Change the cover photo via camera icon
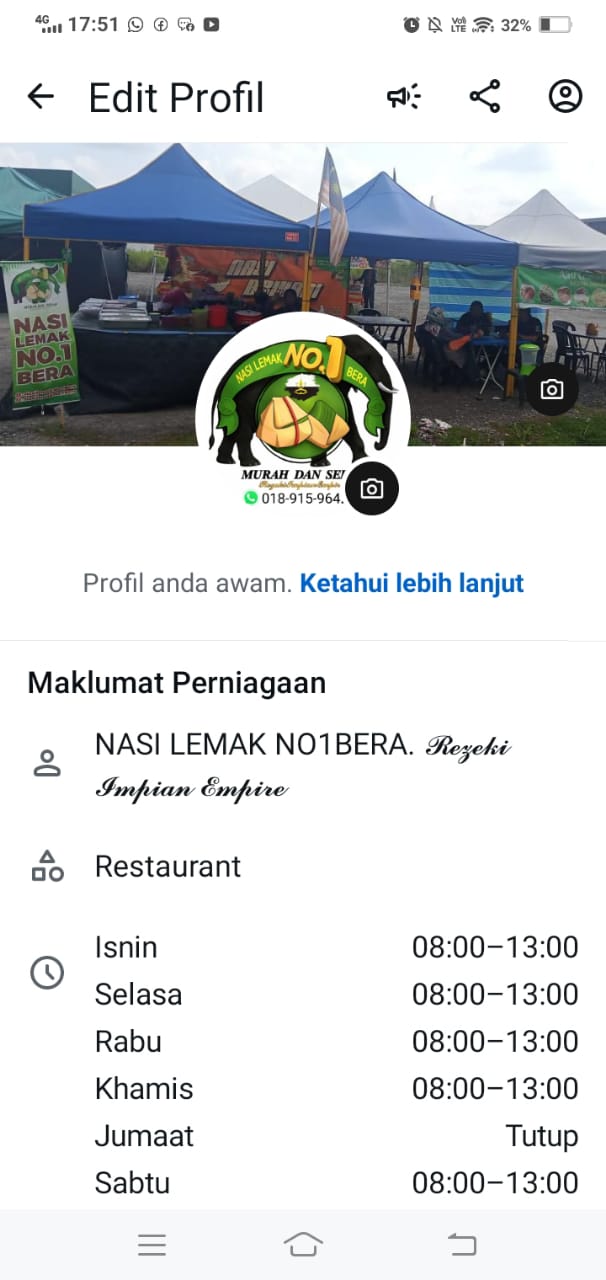Screen dimensions: 606x1280 [552, 389]
